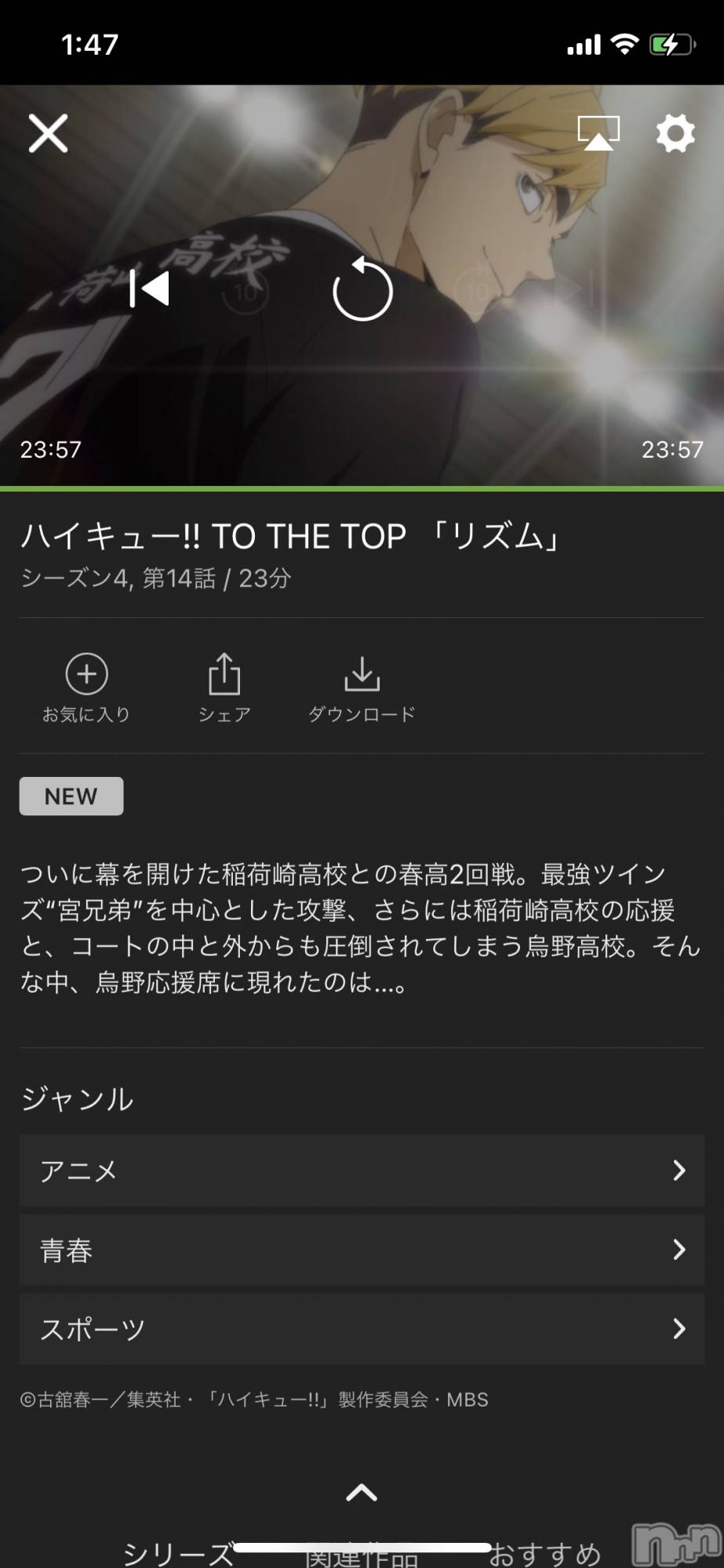Screen dimensions: 724x1568
Task: Skip to previous episode
Action: [x=149, y=289]
